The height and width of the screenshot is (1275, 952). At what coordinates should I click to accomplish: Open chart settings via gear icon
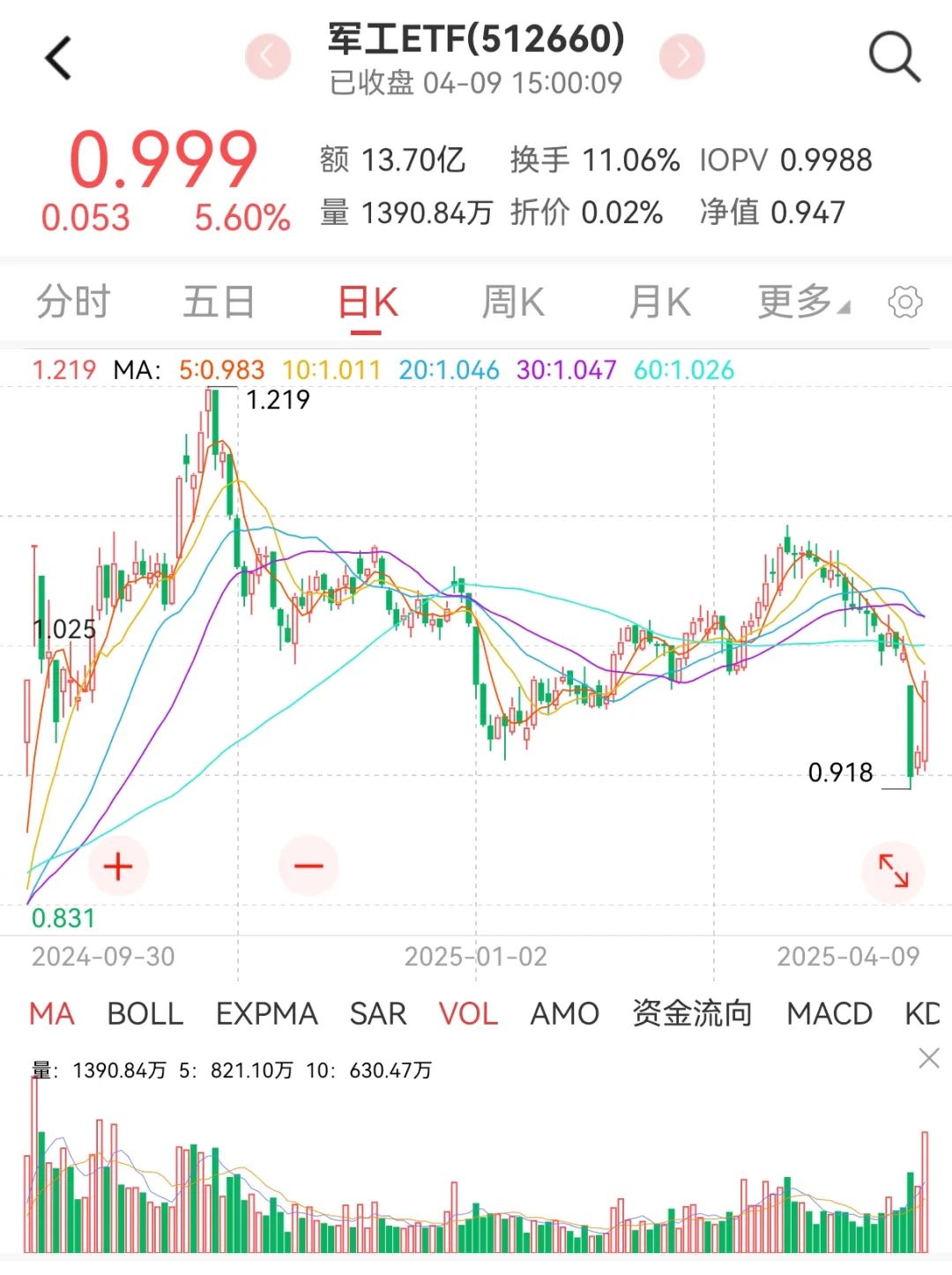[906, 302]
